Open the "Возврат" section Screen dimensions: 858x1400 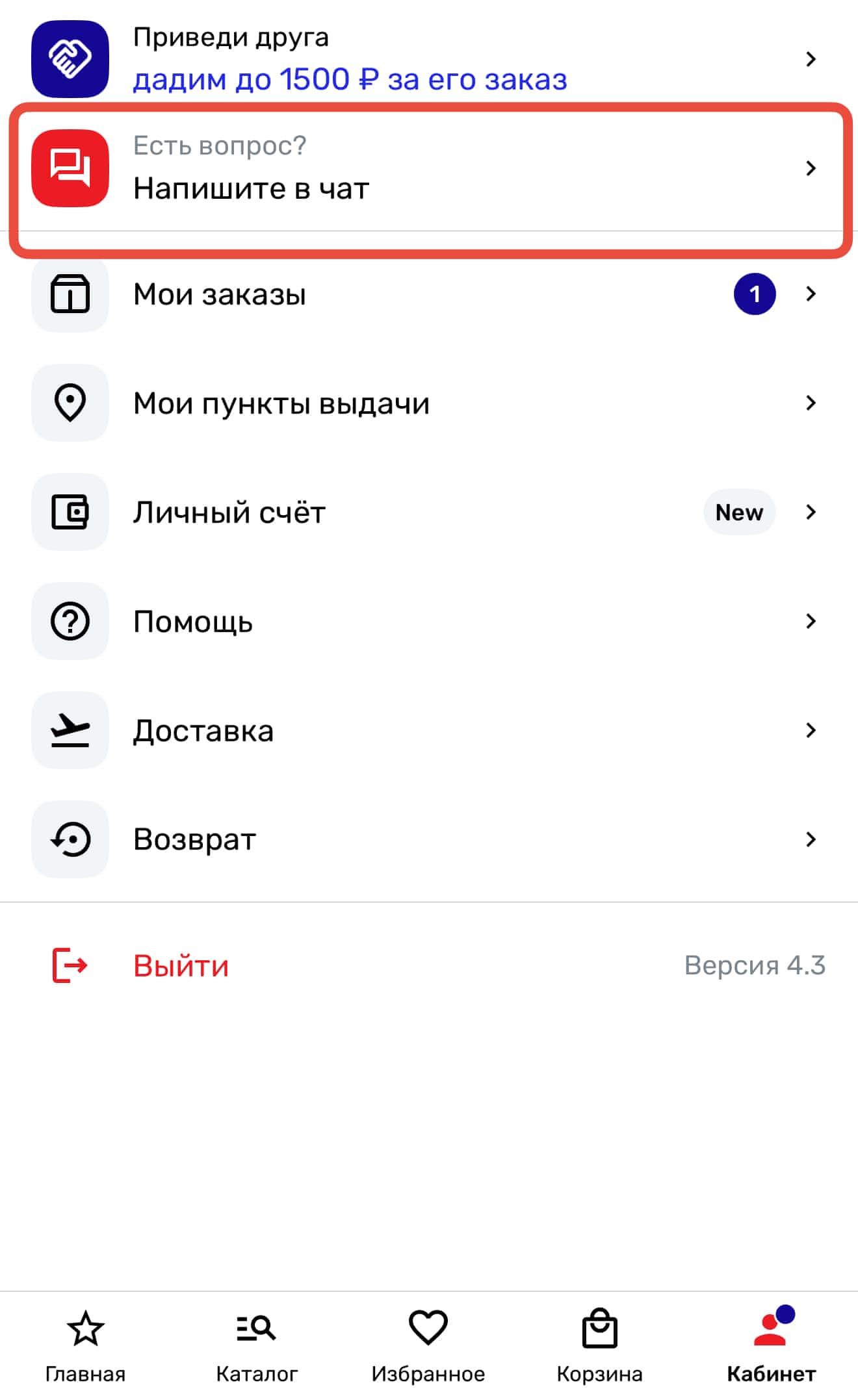(x=429, y=839)
